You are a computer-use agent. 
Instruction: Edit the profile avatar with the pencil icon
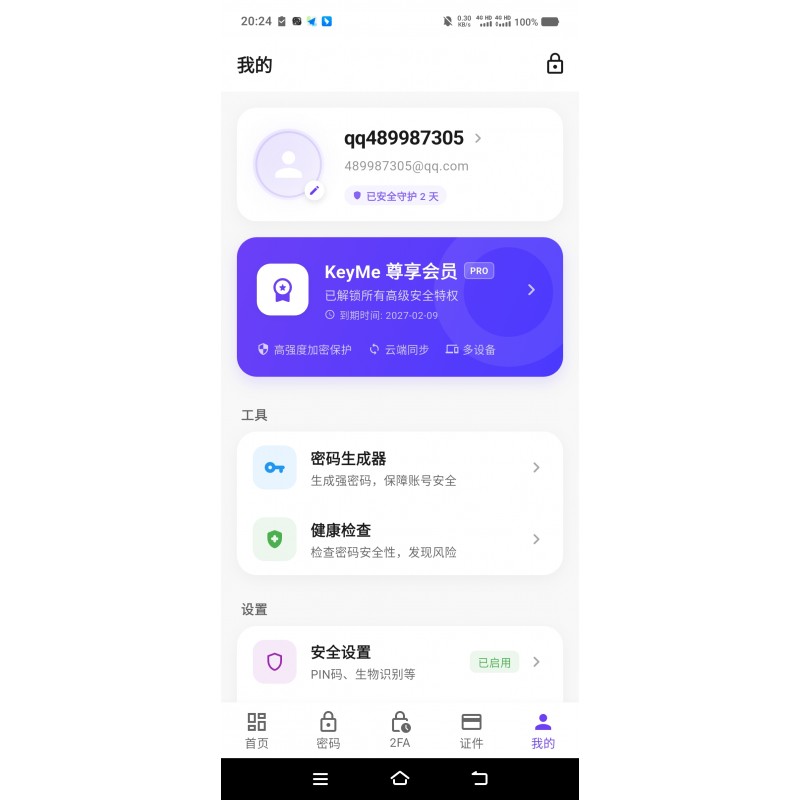coord(314,190)
